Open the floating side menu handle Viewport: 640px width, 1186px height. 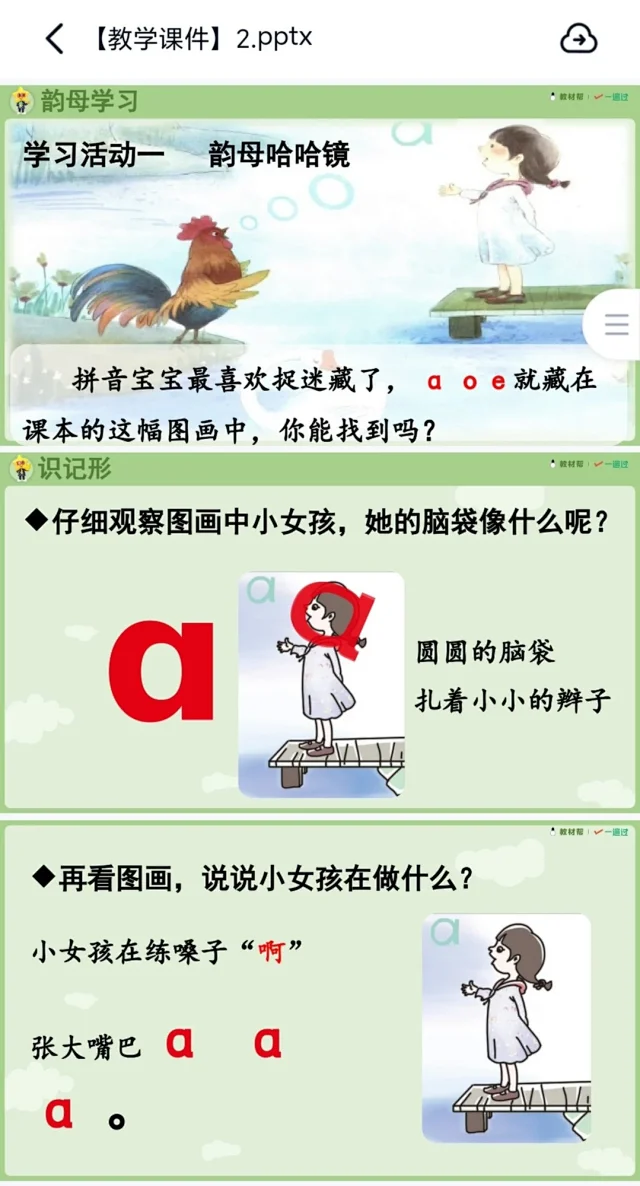coord(616,325)
